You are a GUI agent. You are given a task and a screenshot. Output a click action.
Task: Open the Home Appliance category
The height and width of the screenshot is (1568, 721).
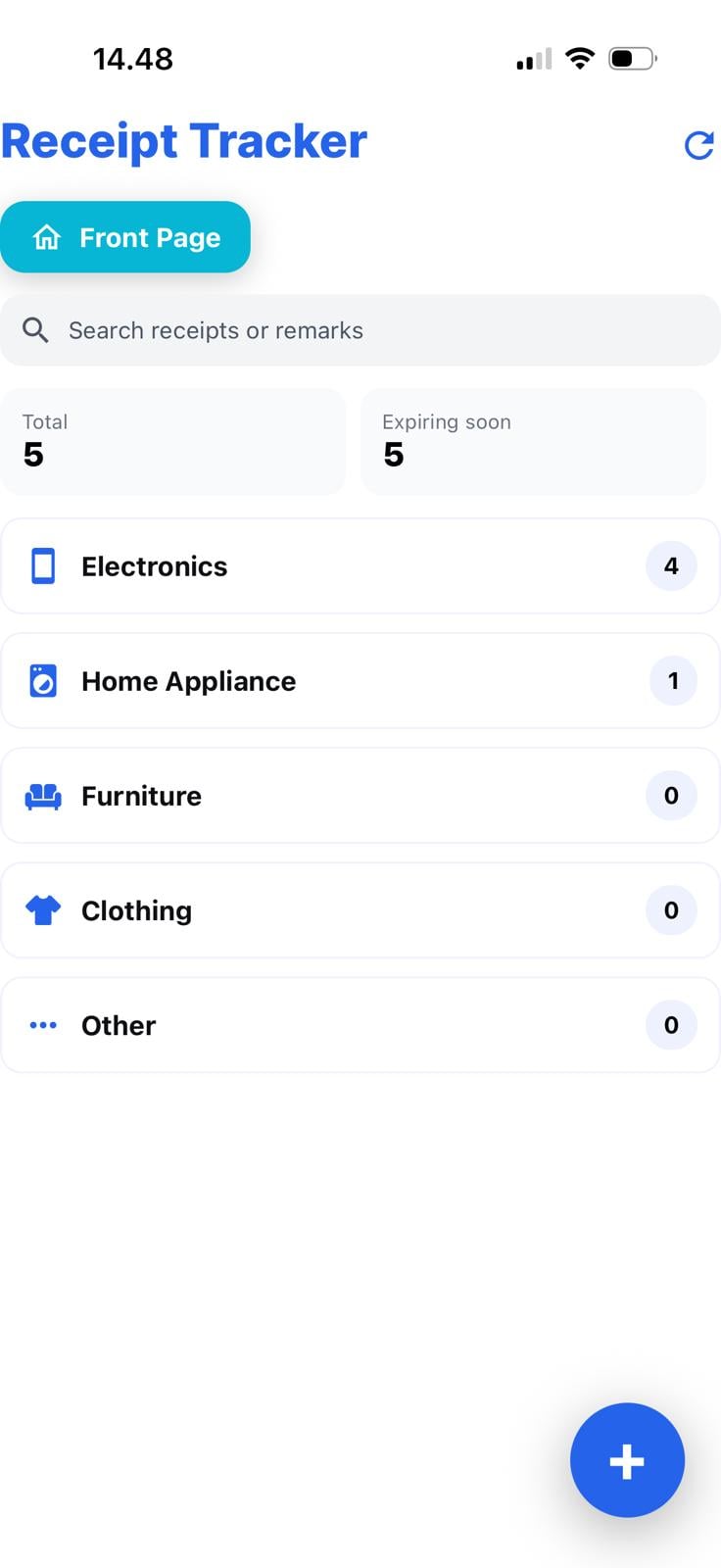click(x=360, y=681)
